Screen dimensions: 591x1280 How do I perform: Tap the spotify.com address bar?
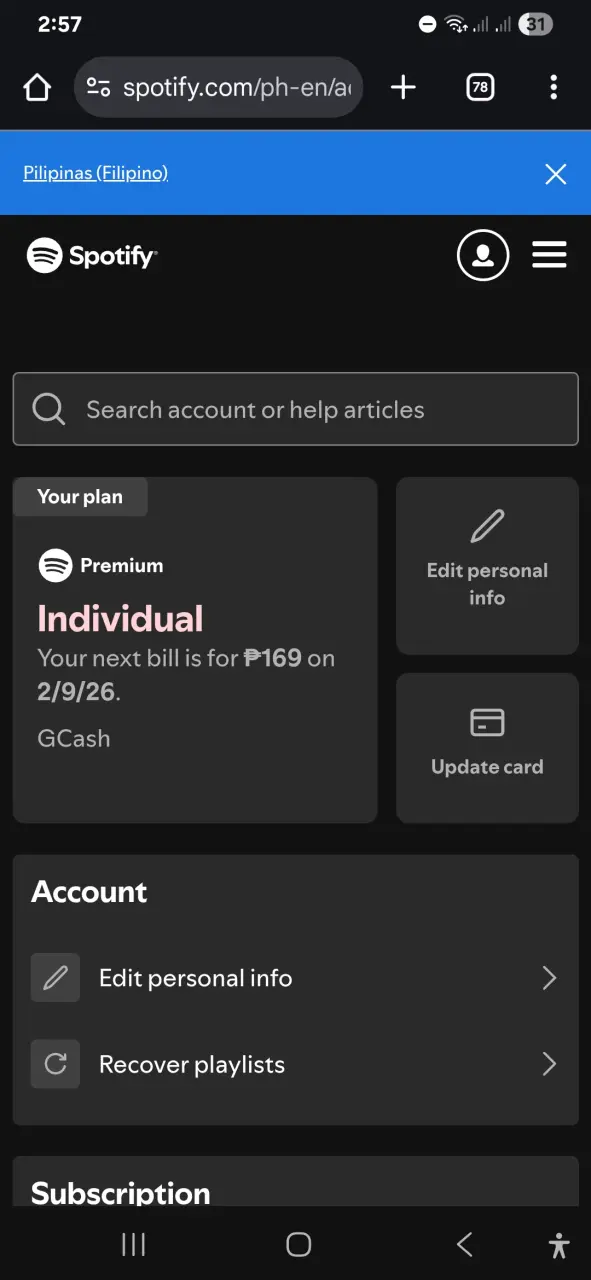coord(219,87)
